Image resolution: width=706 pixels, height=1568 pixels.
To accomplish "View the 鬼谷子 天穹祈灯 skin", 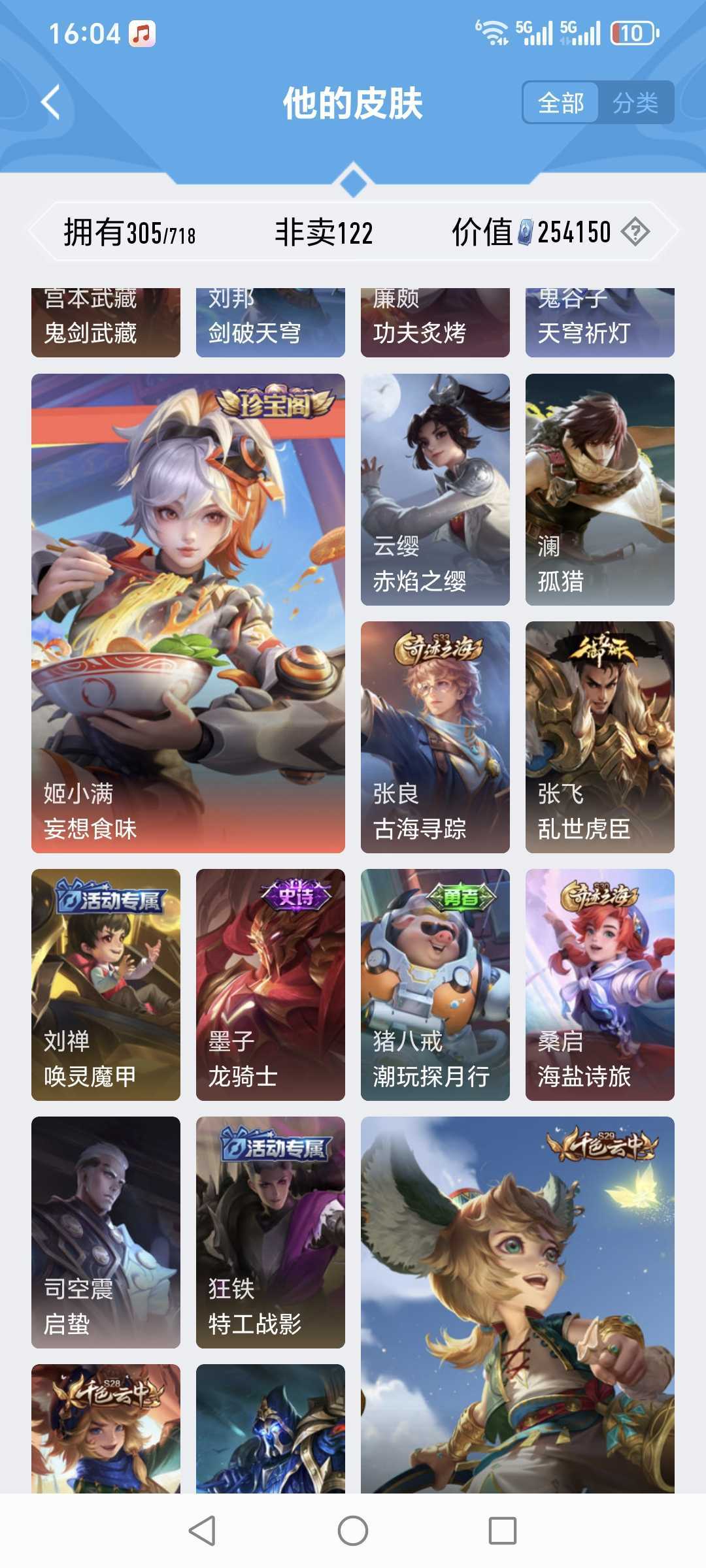I will click(x=600, y=323).
